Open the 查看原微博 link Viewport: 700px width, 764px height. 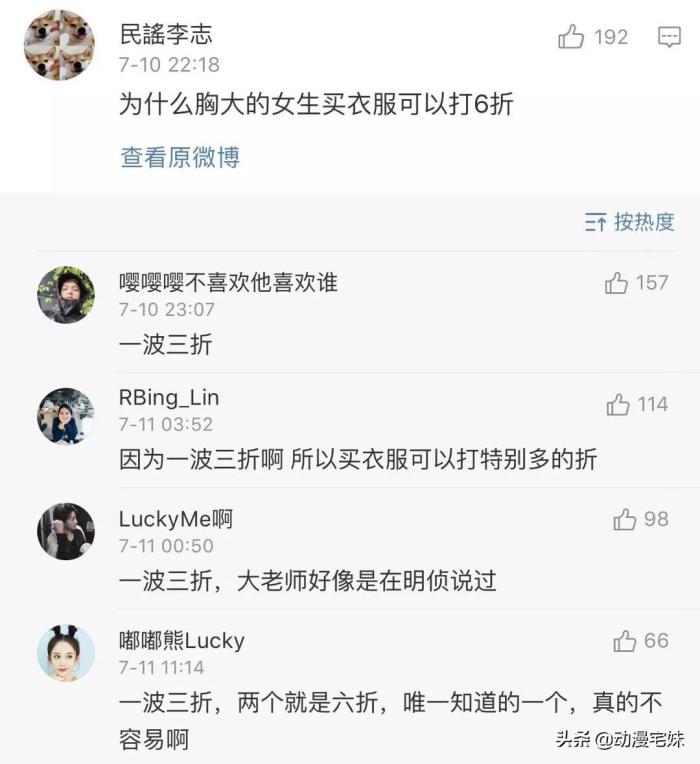pyautogui.click(x=180, y=157)
